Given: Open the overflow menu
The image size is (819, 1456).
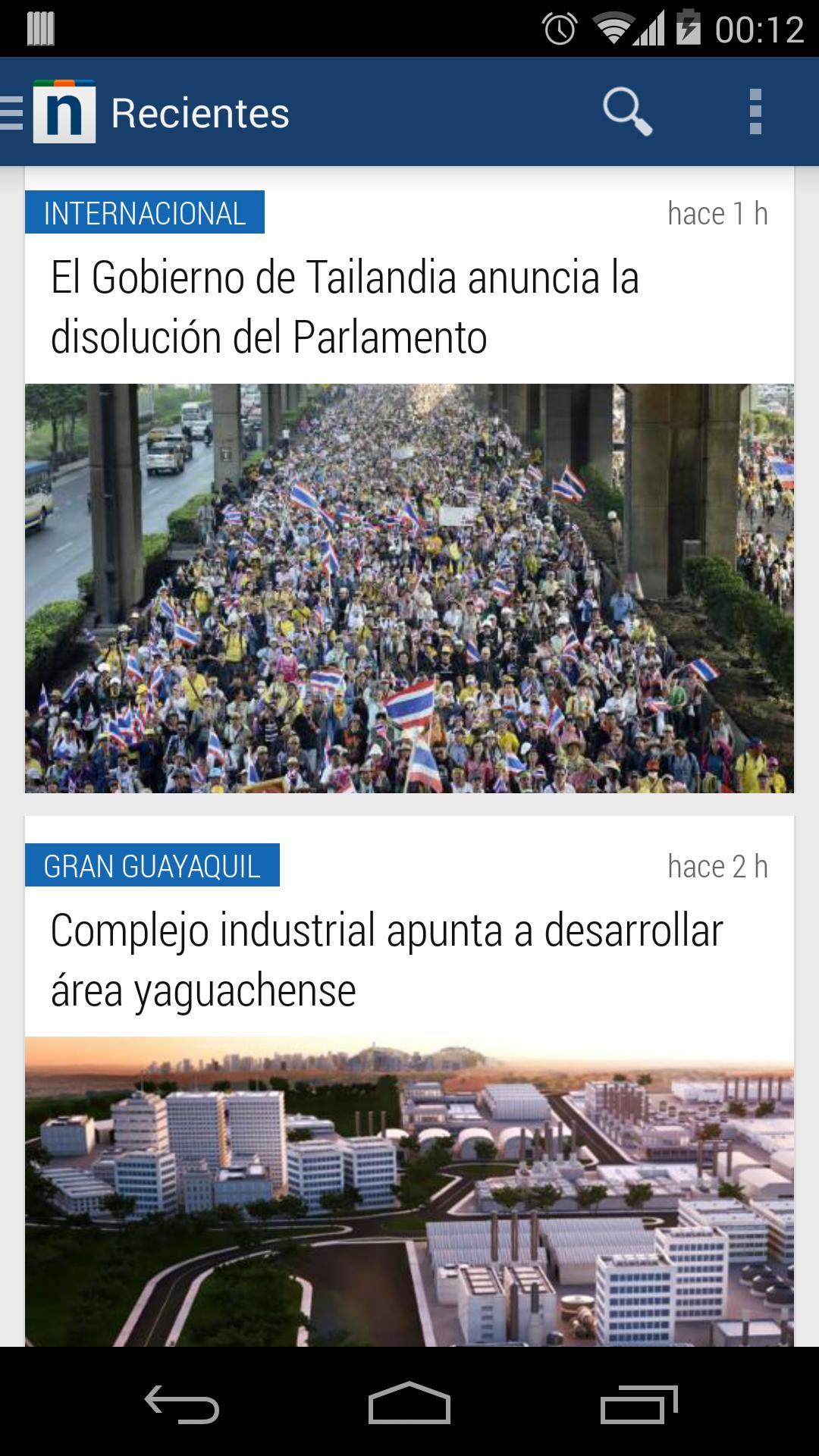Looking at the screenshot, I should (755, 112).
